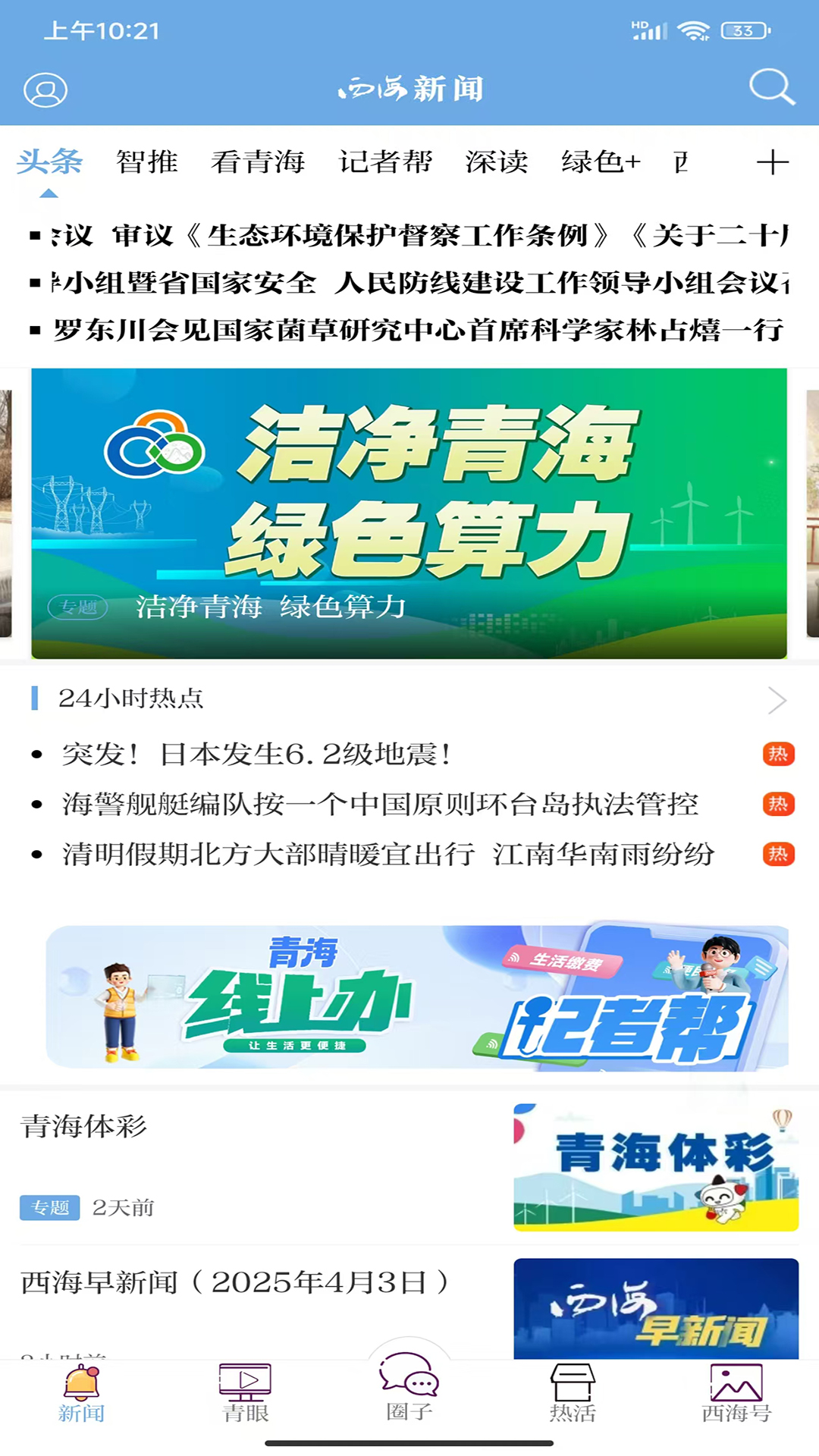The width and height of the screenshot is (819, 1456).
Task: Open the 绿色+ channel
Action: click(601, 162)
